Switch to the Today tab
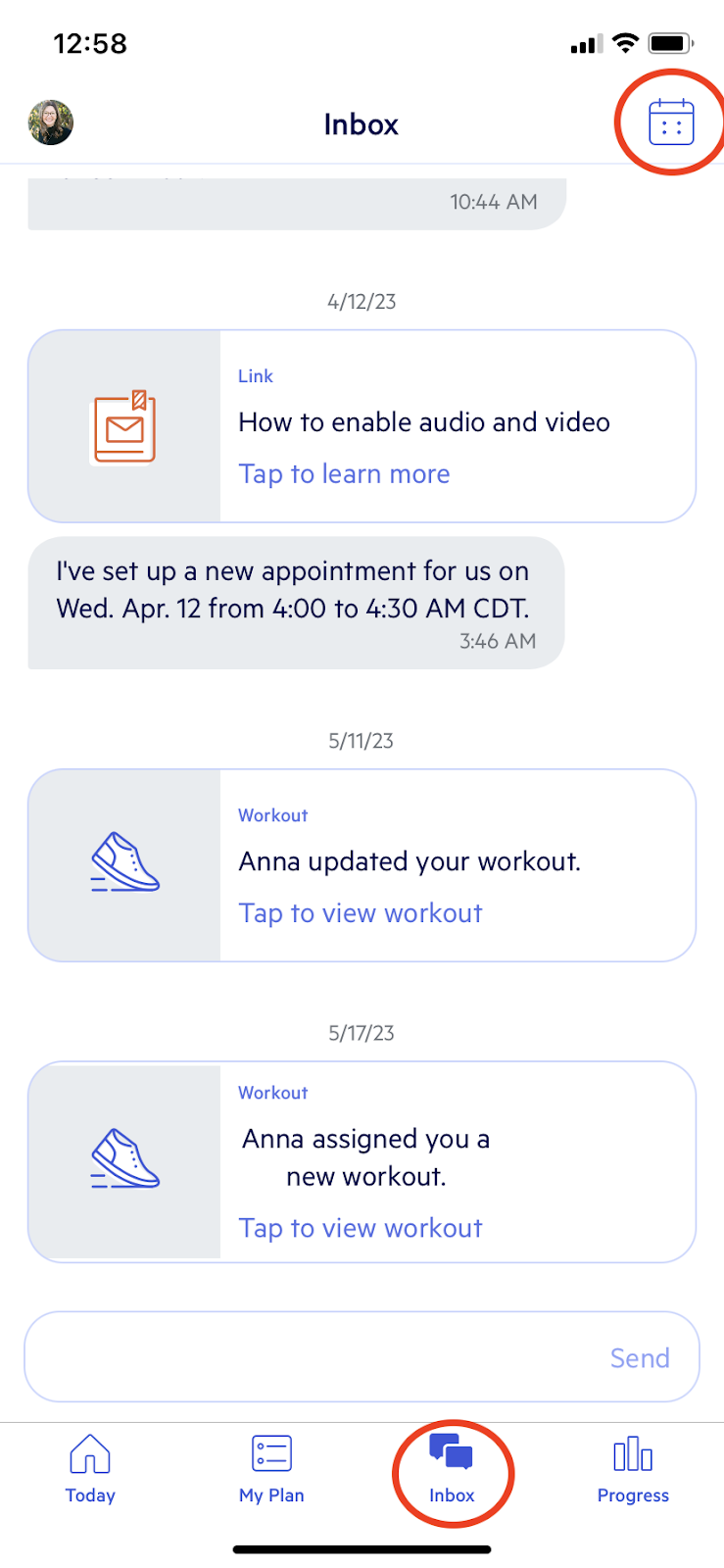724x1568 pixels. pyautogui.click(x=90, y=1469)
